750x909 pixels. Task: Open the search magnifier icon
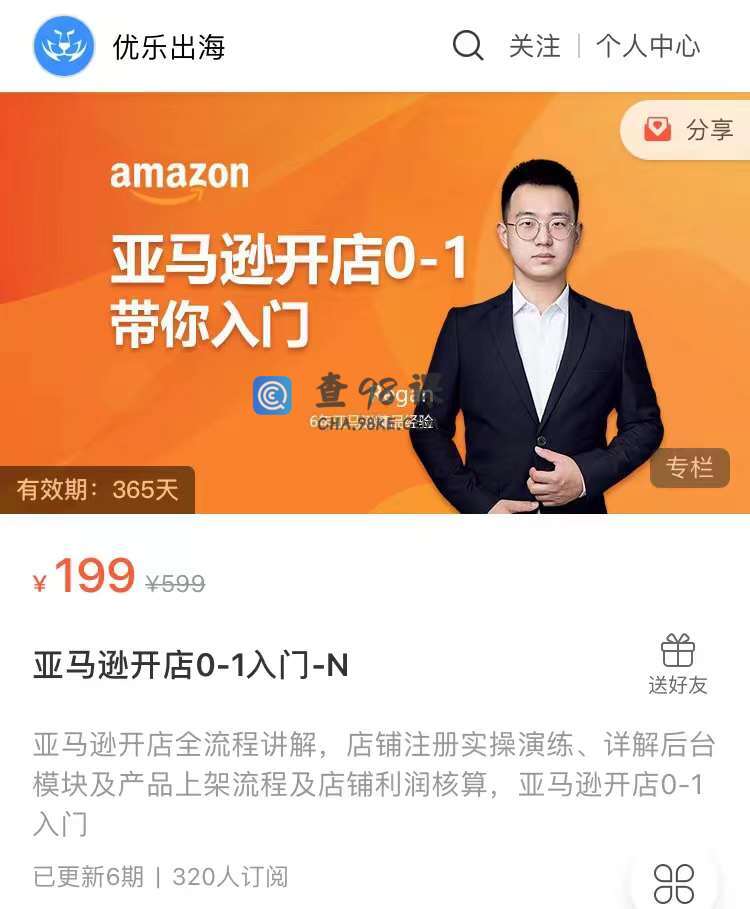[x=468, y=46]
